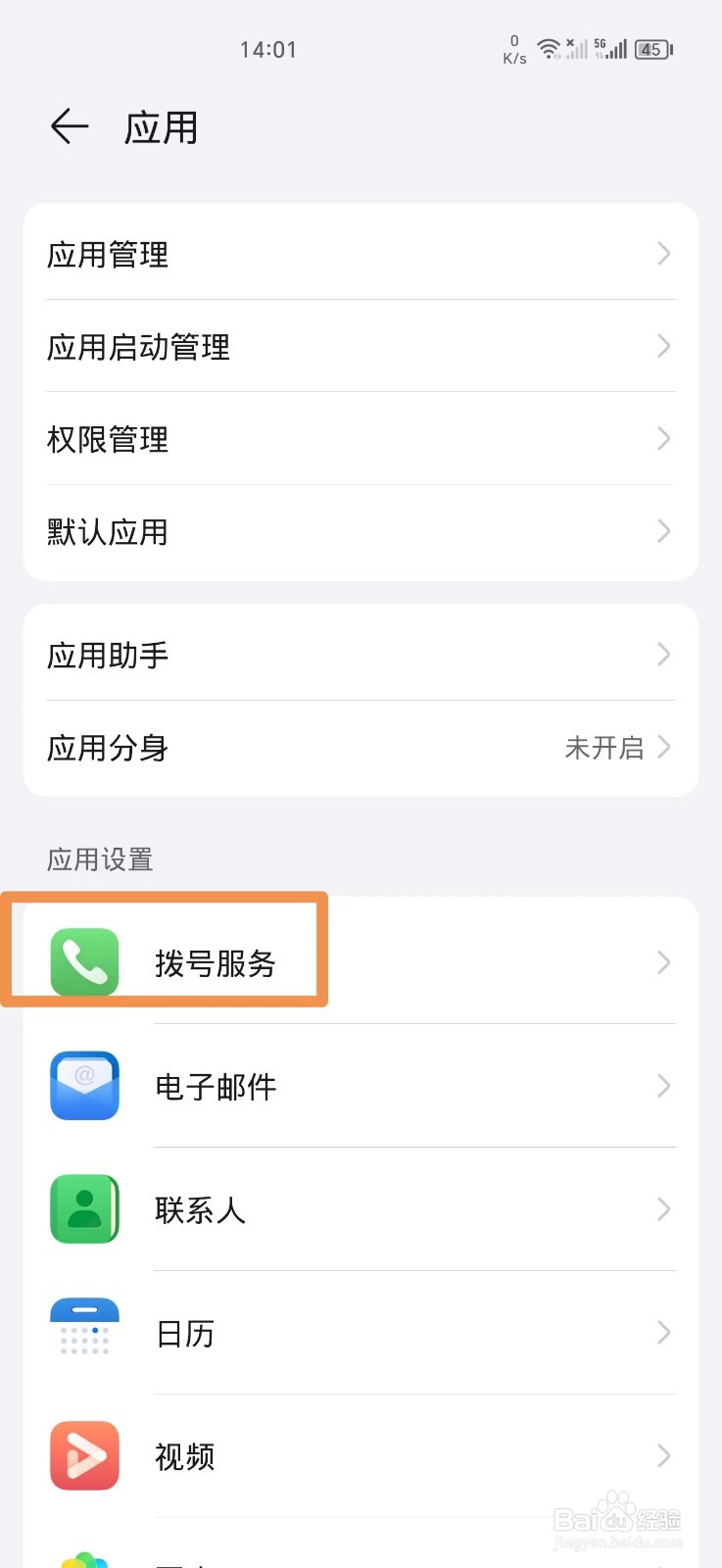The width and height of the screenshot is (722, 1568).
Task: Expand the 应用助手 row chevron
Action: coord(662,655)
